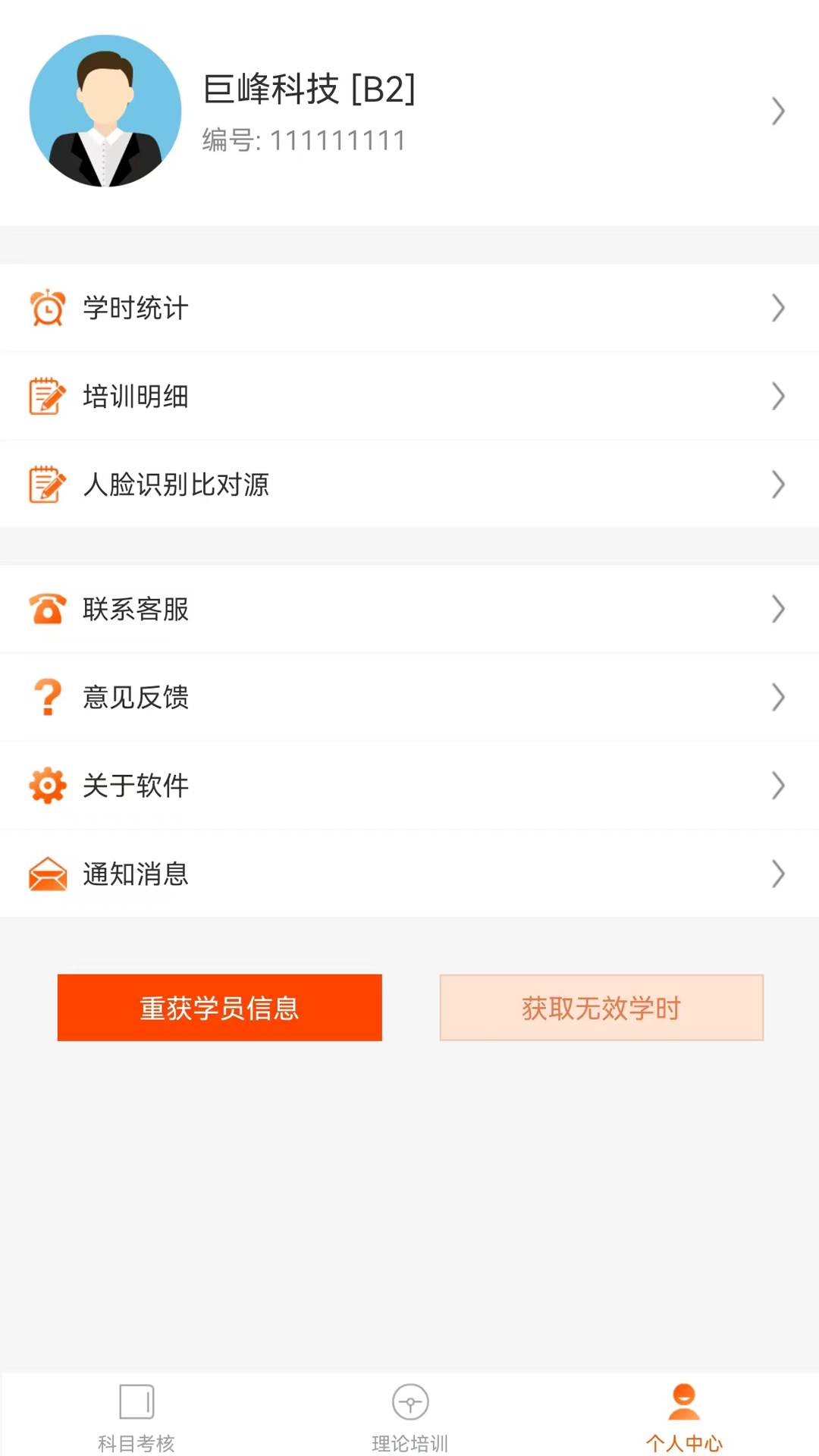Open the 巨峰科技 [B2] profile details
The width and height of the screenshot is (819, 1456).
point(409,111)
